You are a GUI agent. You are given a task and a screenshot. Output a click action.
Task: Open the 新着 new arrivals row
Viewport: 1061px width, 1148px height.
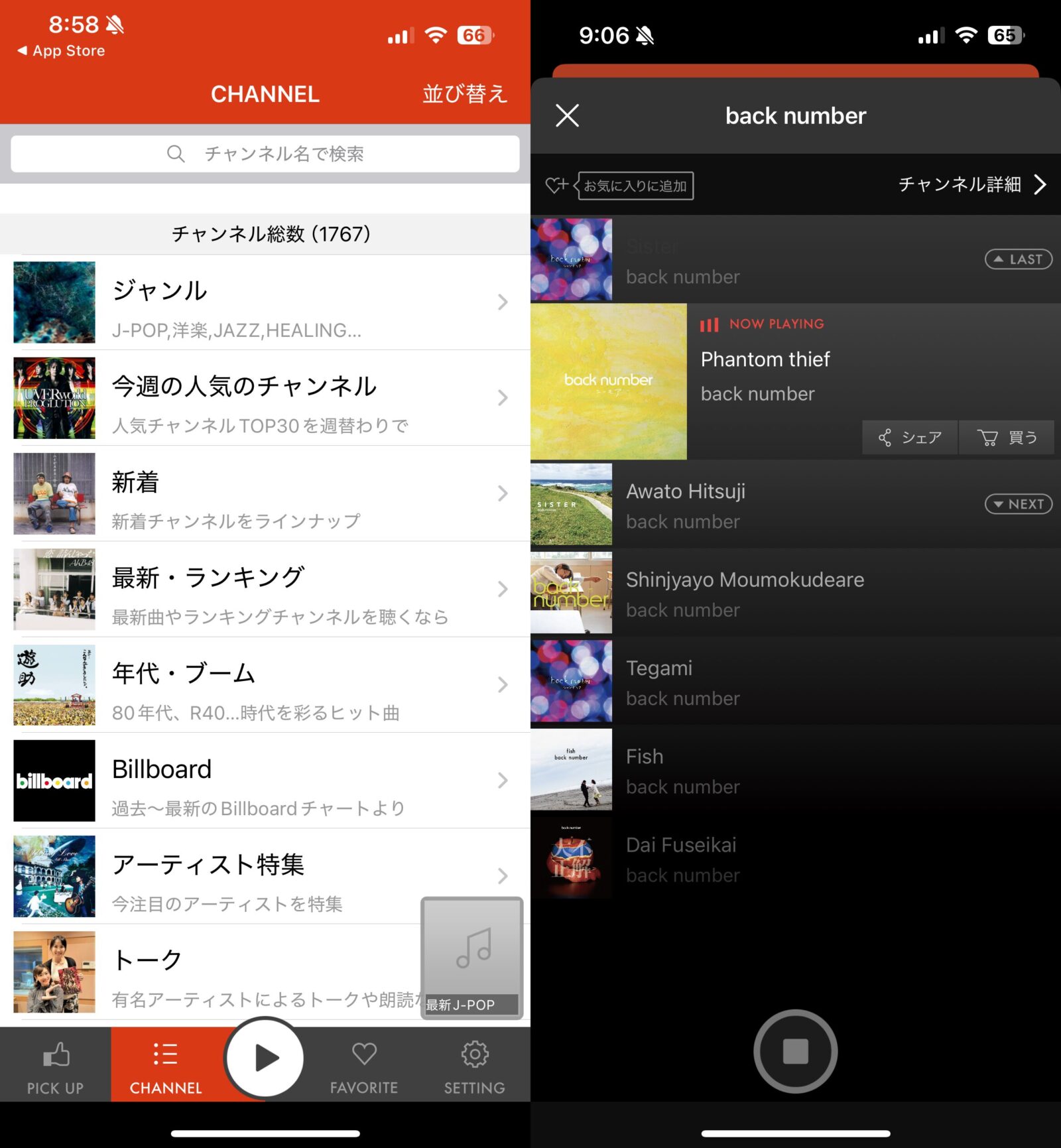265,493
